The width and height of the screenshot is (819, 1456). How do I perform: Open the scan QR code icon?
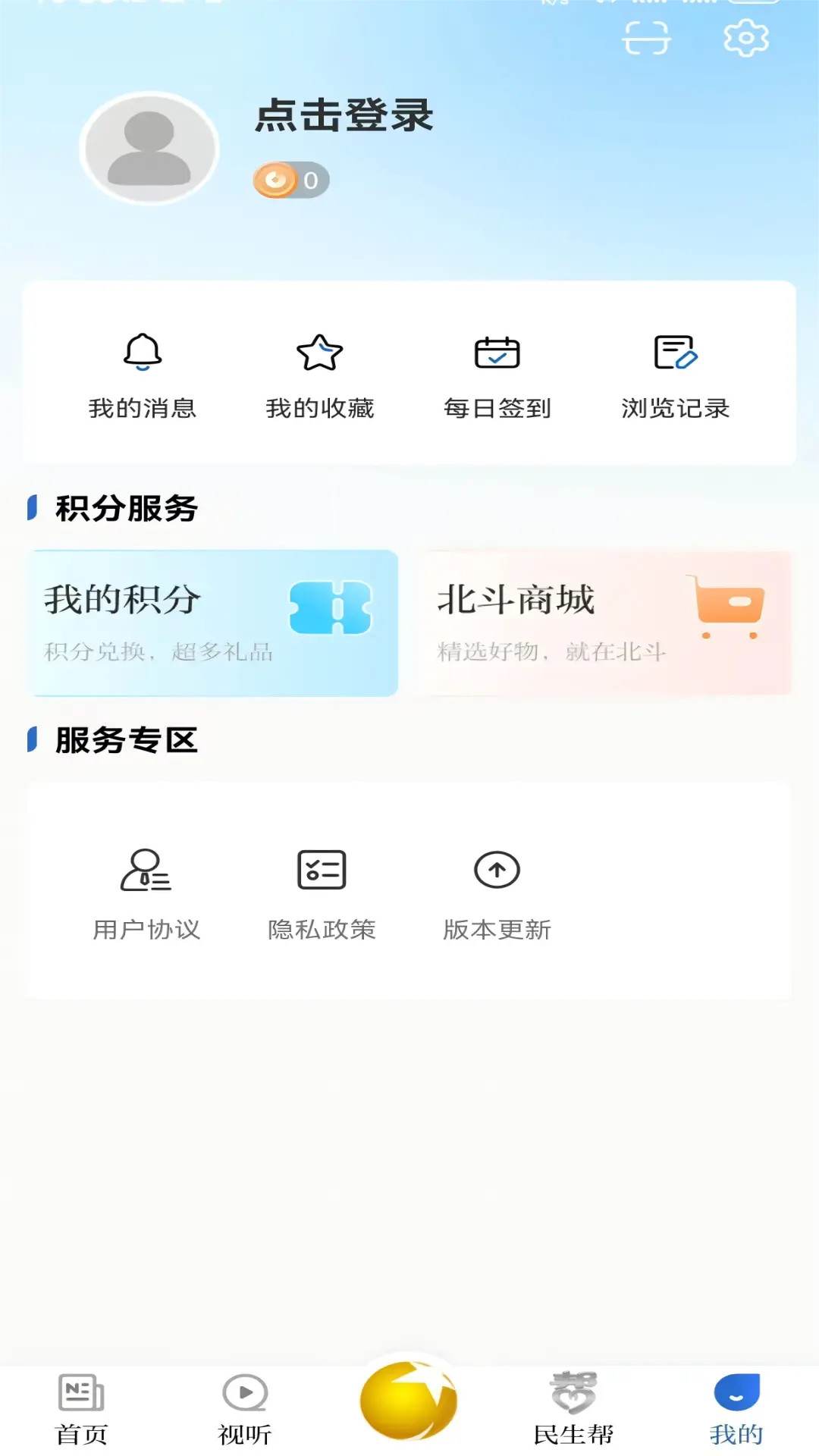pos(648,37)
